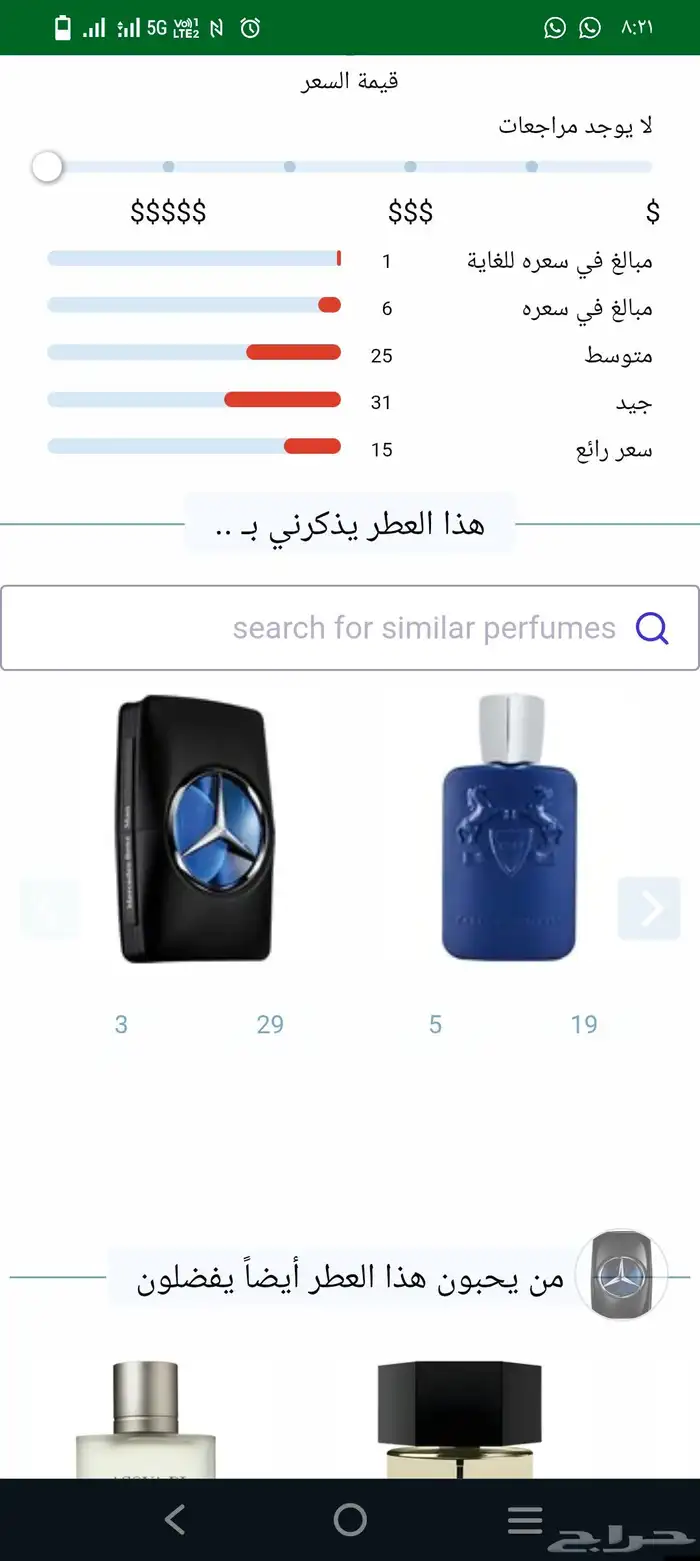Open the black-capped perfume under also-liked section

tap(460, 1420)
